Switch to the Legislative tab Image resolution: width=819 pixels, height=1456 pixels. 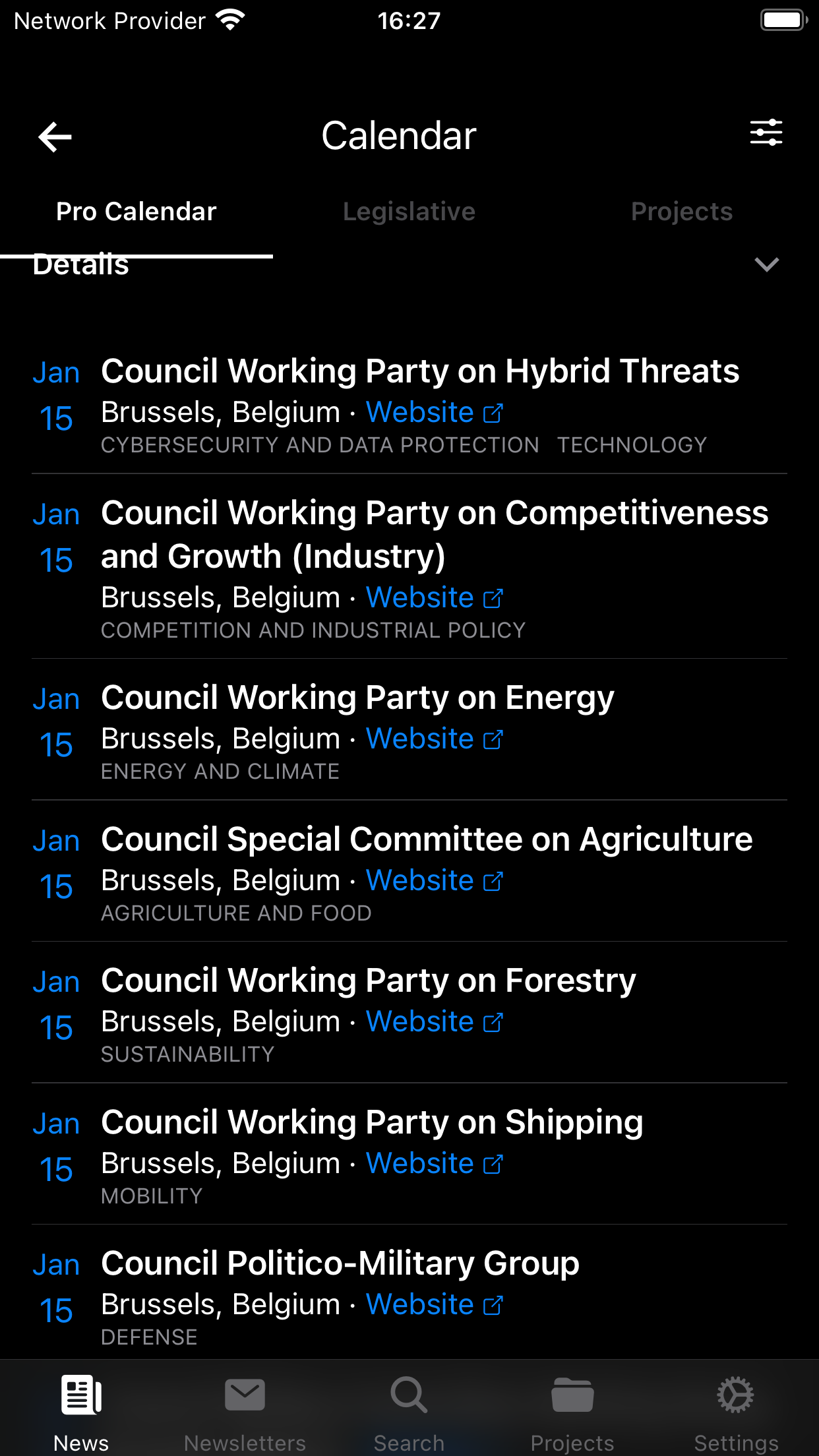click(x=409, y=212)
